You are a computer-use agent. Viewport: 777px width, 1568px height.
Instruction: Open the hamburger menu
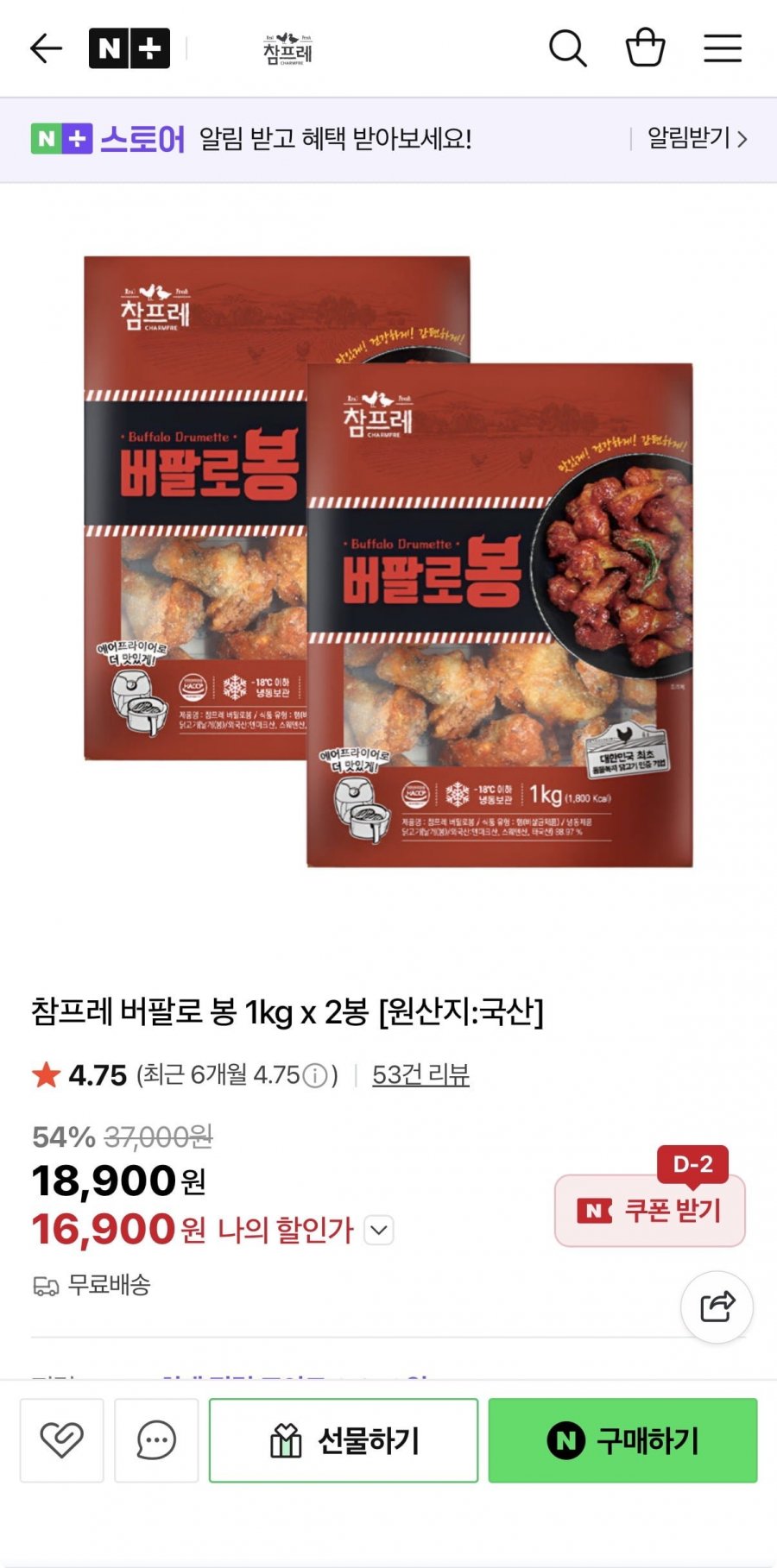click(723, 48)
